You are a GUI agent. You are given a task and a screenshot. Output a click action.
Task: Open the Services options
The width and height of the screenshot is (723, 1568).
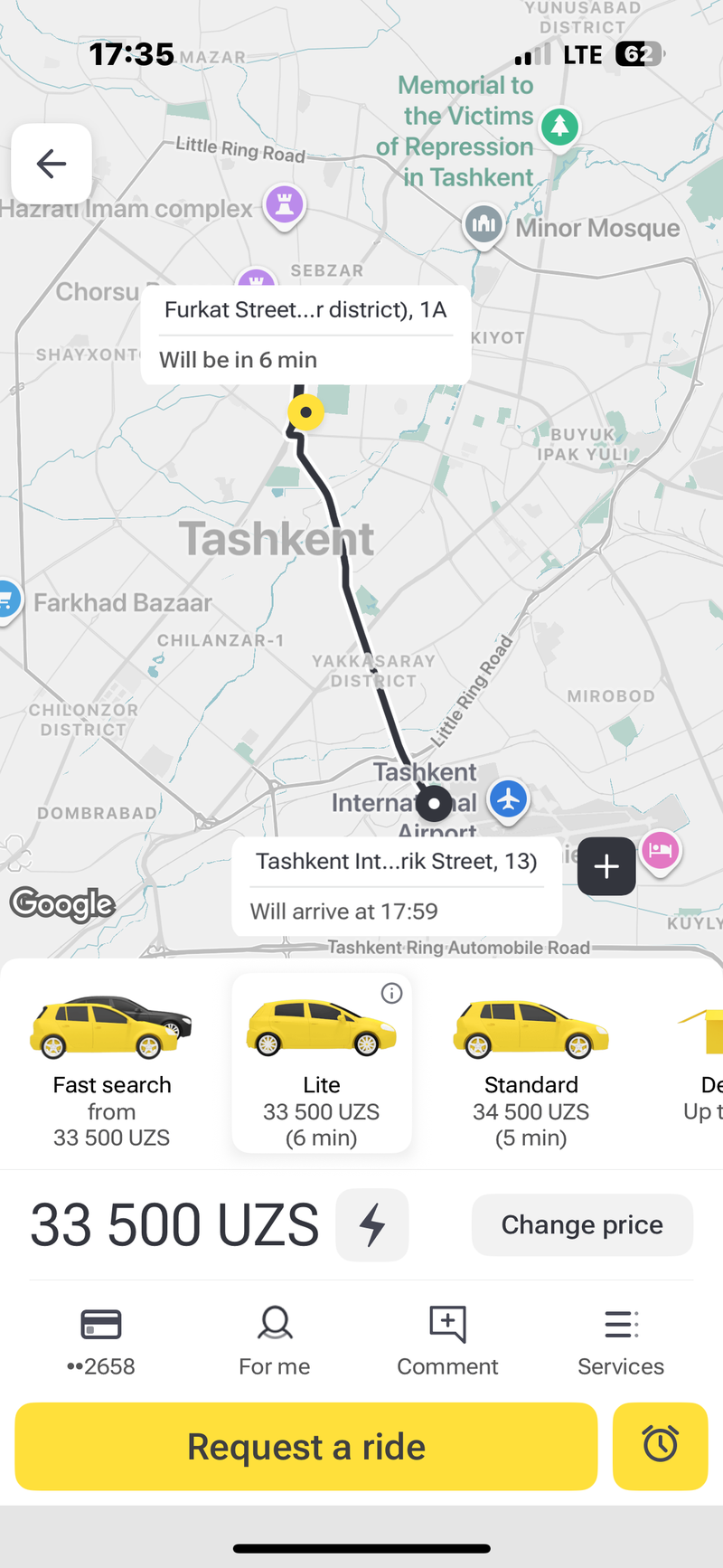pos(621,1341)
